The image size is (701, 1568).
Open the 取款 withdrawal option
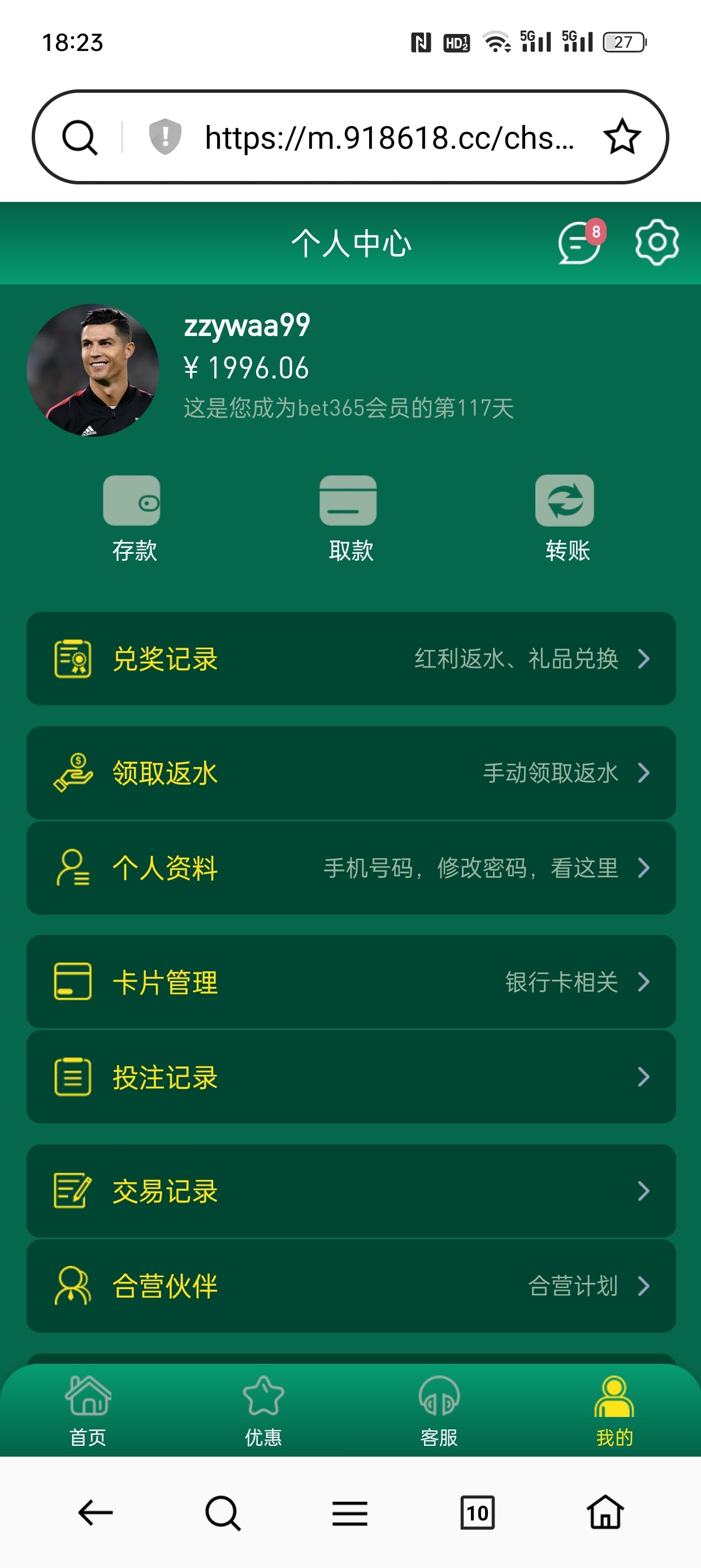(349, 518)
